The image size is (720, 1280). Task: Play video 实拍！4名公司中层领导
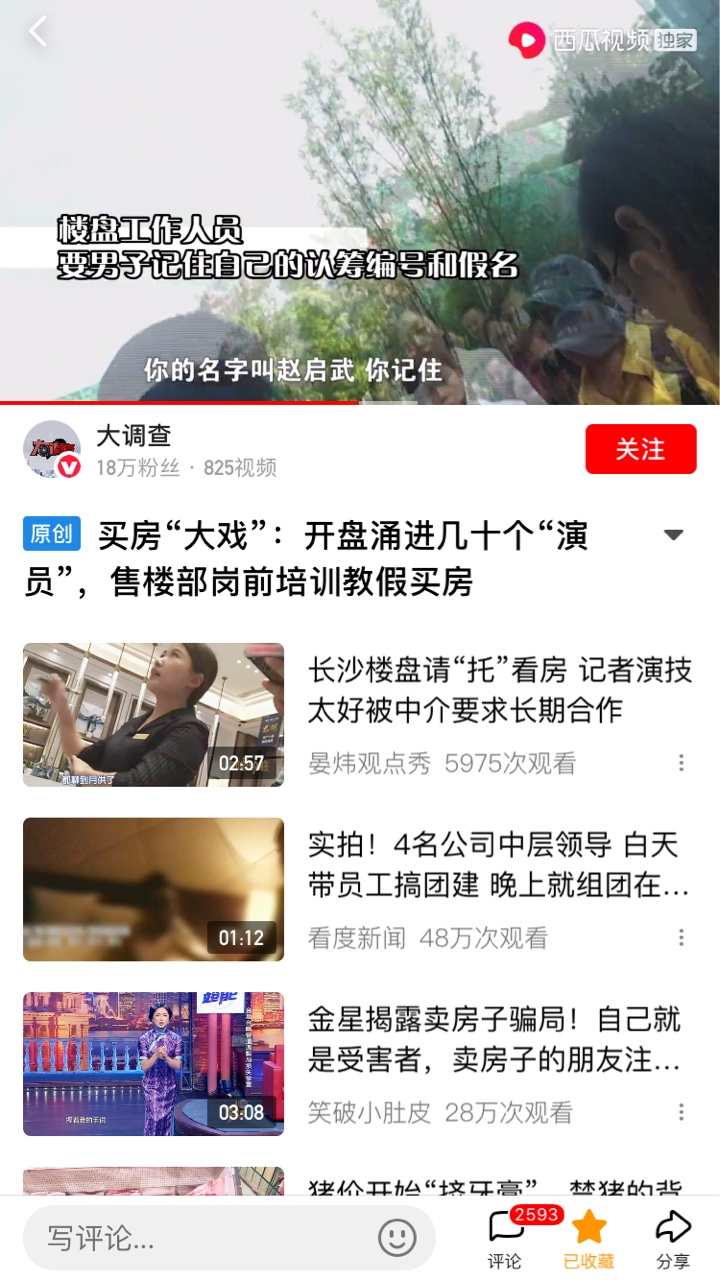pos(153,889)
